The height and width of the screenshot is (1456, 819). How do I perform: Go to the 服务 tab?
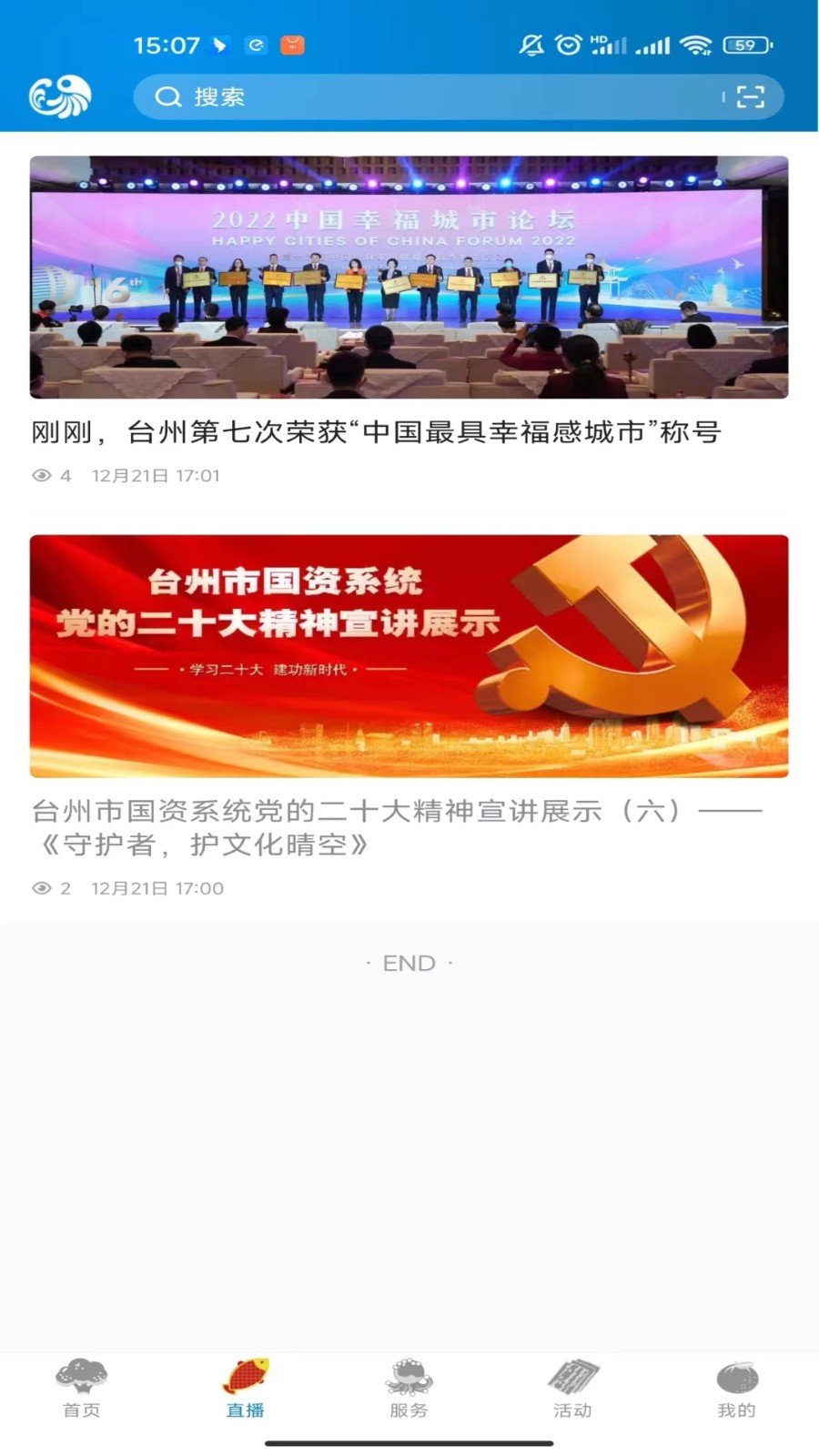click(409, 1389)
